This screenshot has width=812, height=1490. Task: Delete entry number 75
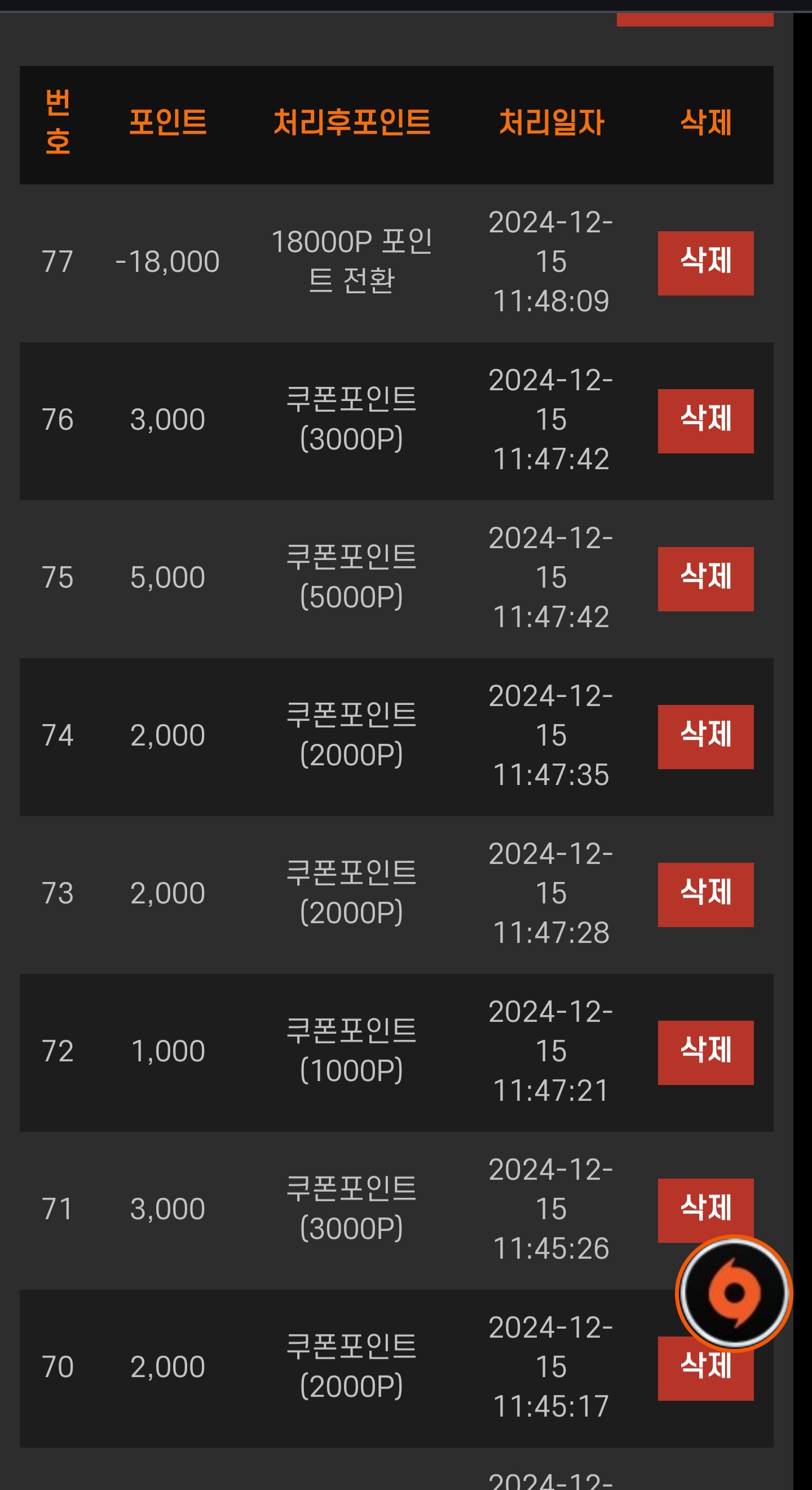(x=705, y=579)
